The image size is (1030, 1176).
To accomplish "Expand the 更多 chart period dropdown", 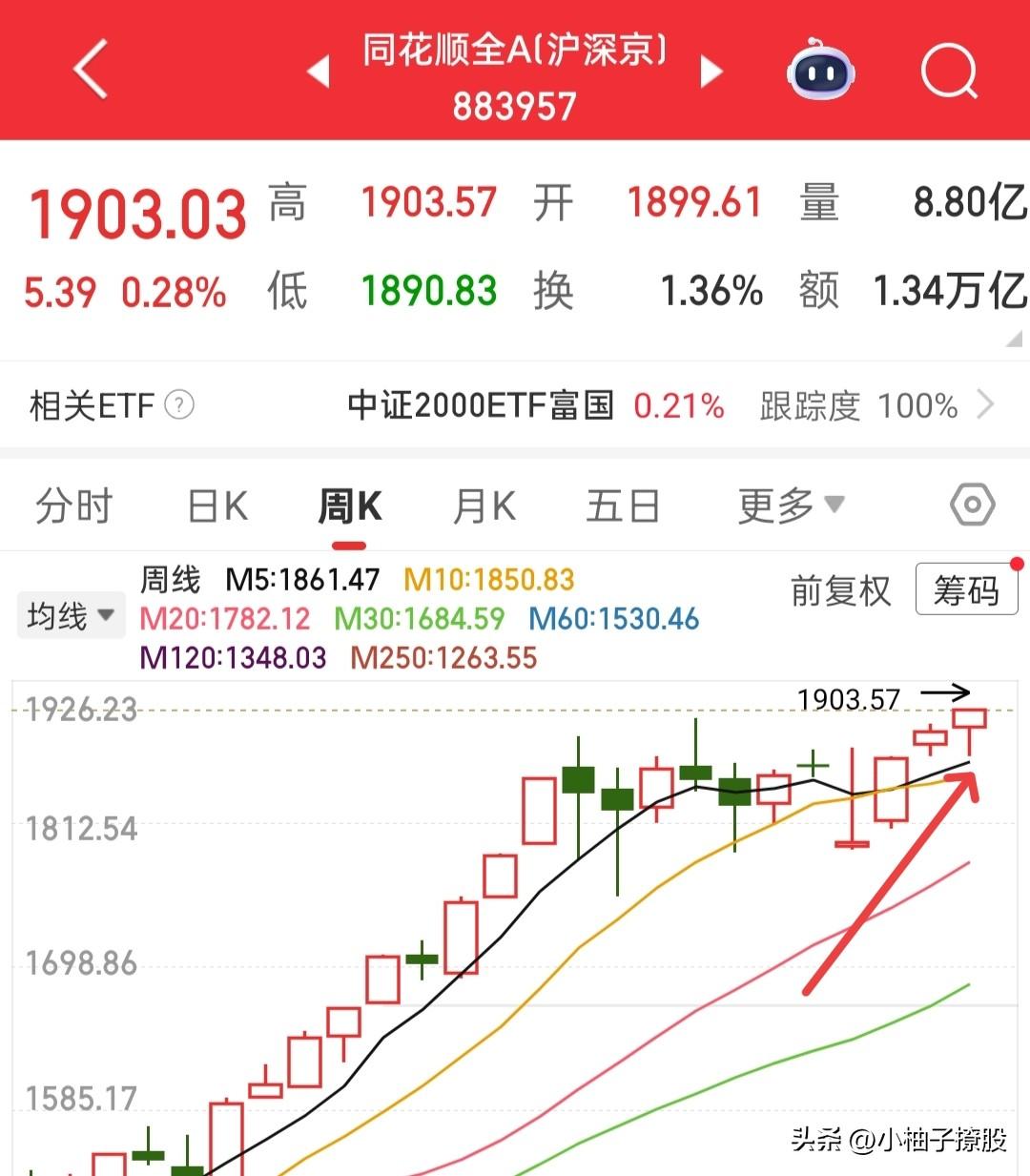I will tap(791, 505).
